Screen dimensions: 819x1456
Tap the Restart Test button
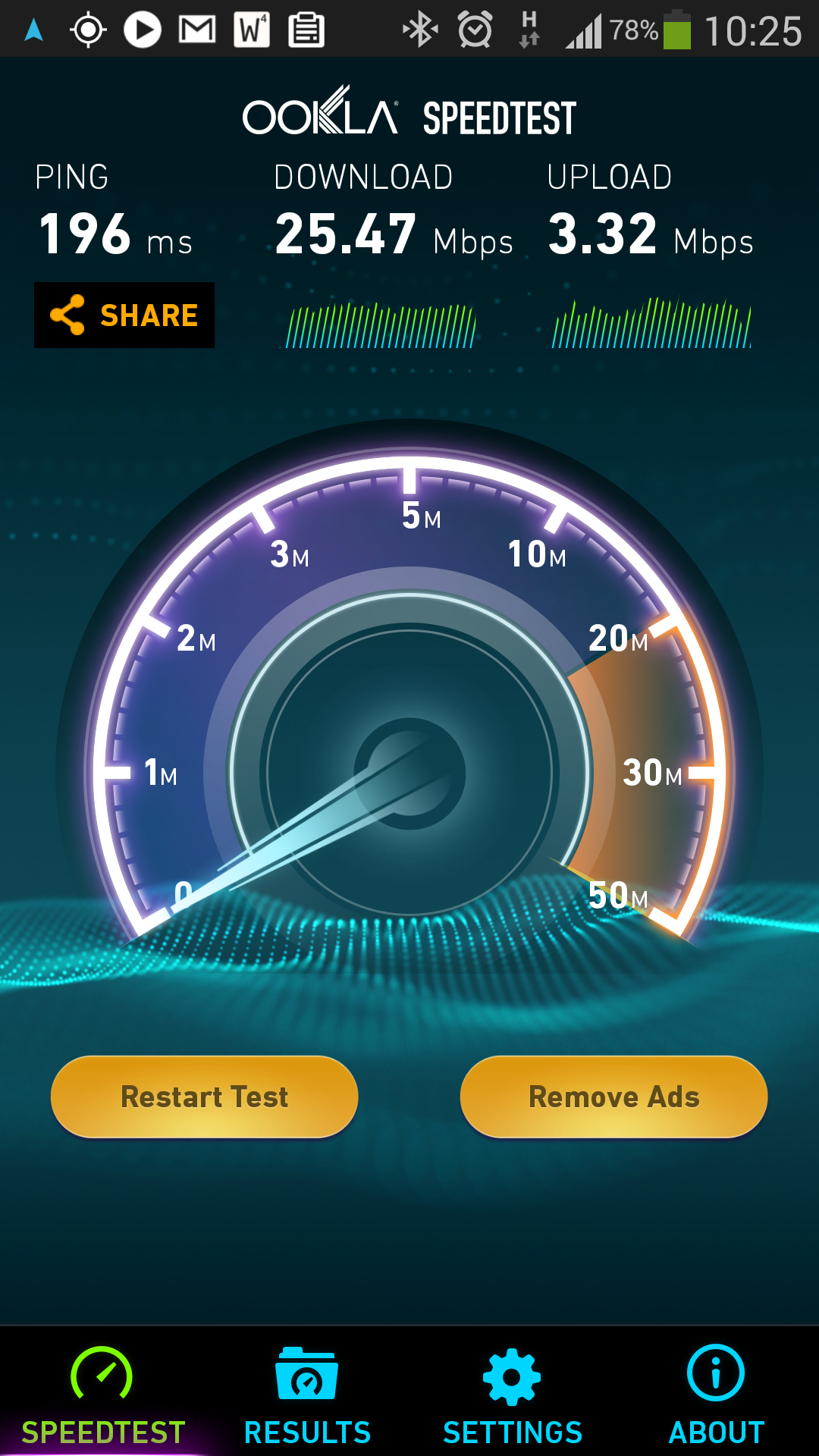click(204, 1097)
